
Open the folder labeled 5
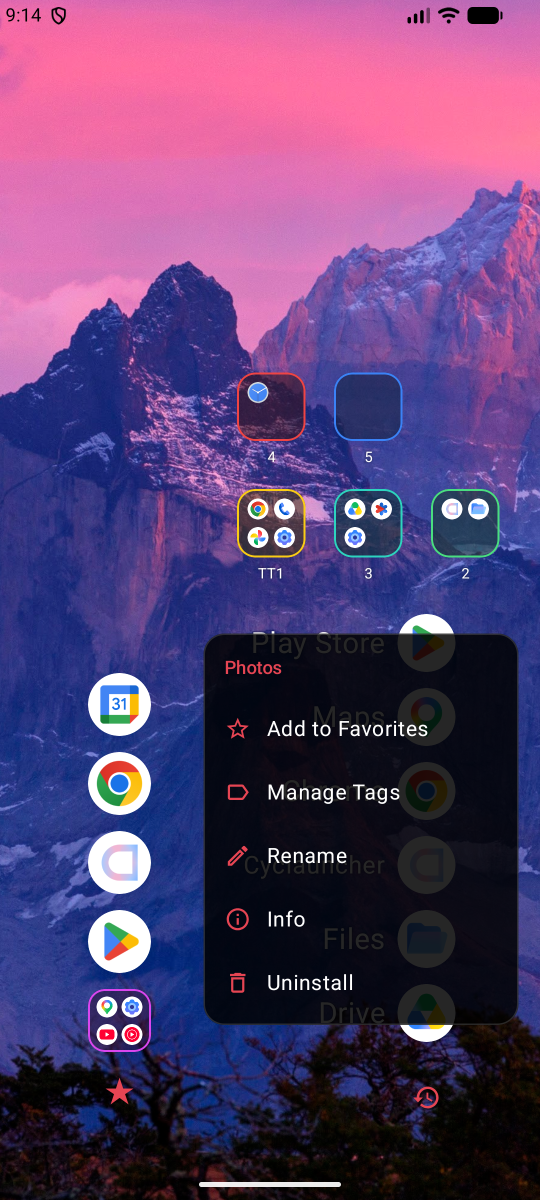[x=368, y=407]
